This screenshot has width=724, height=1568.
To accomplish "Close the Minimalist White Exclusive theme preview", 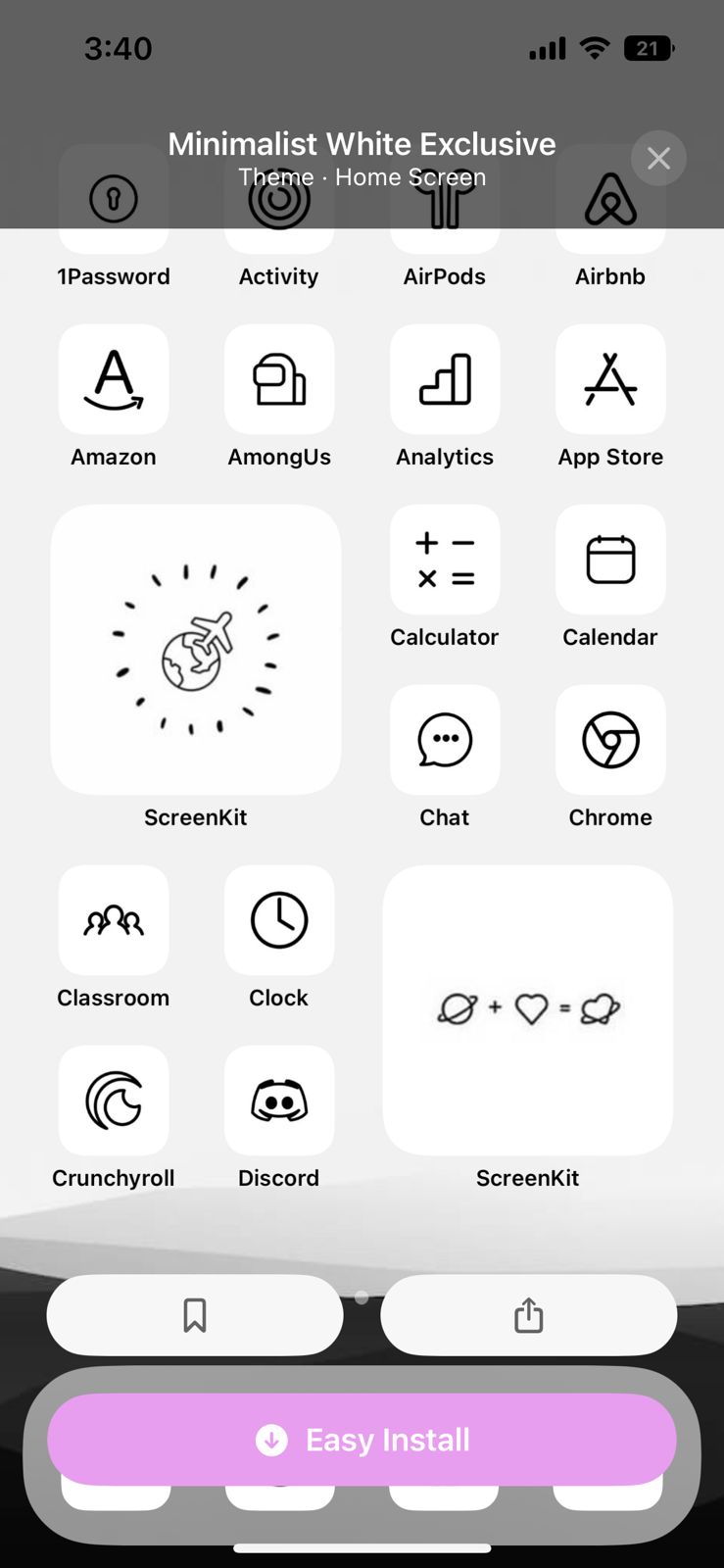I will pyautogui.click(x=658, y=158).
